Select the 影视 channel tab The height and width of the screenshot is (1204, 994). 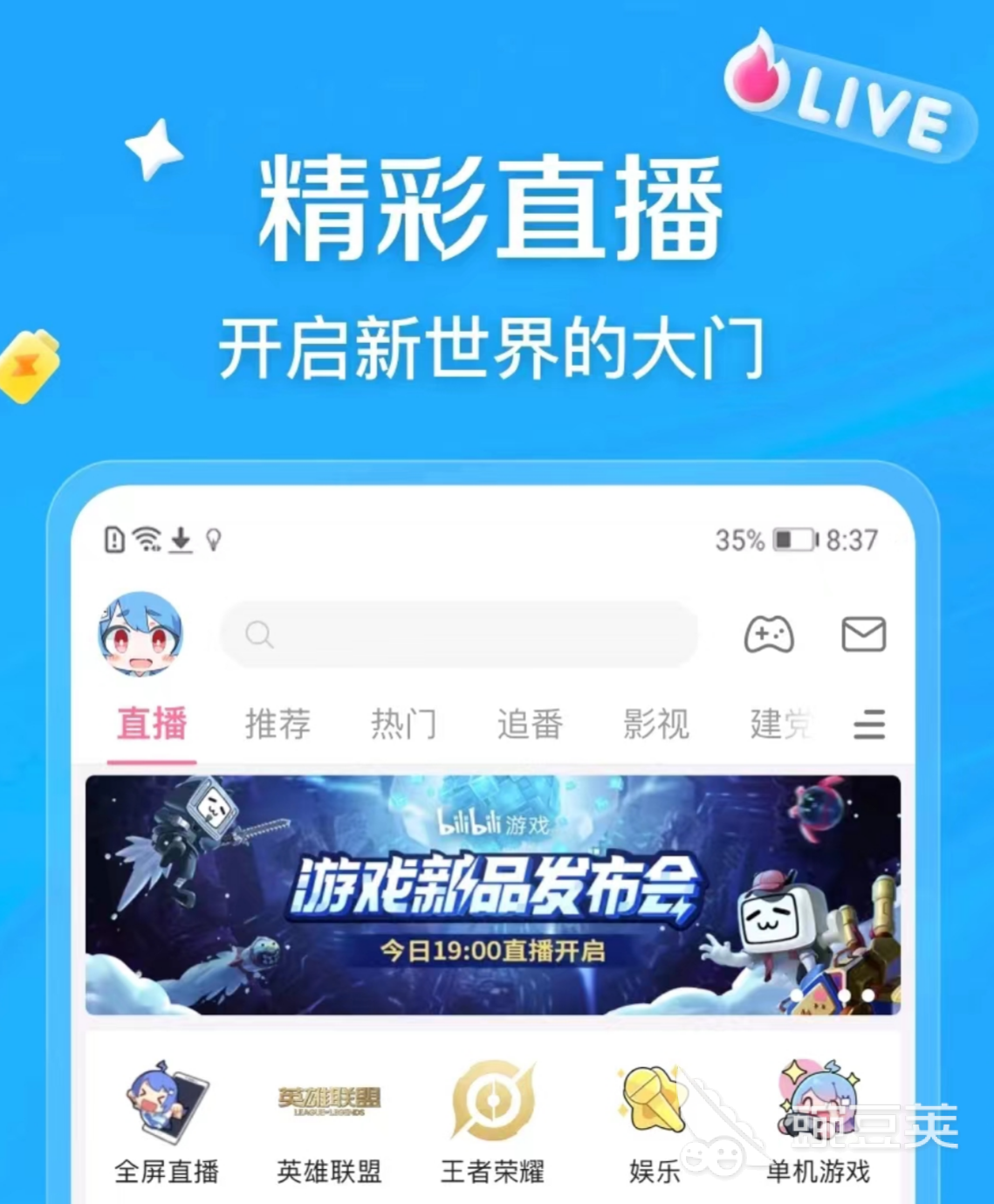656,724
